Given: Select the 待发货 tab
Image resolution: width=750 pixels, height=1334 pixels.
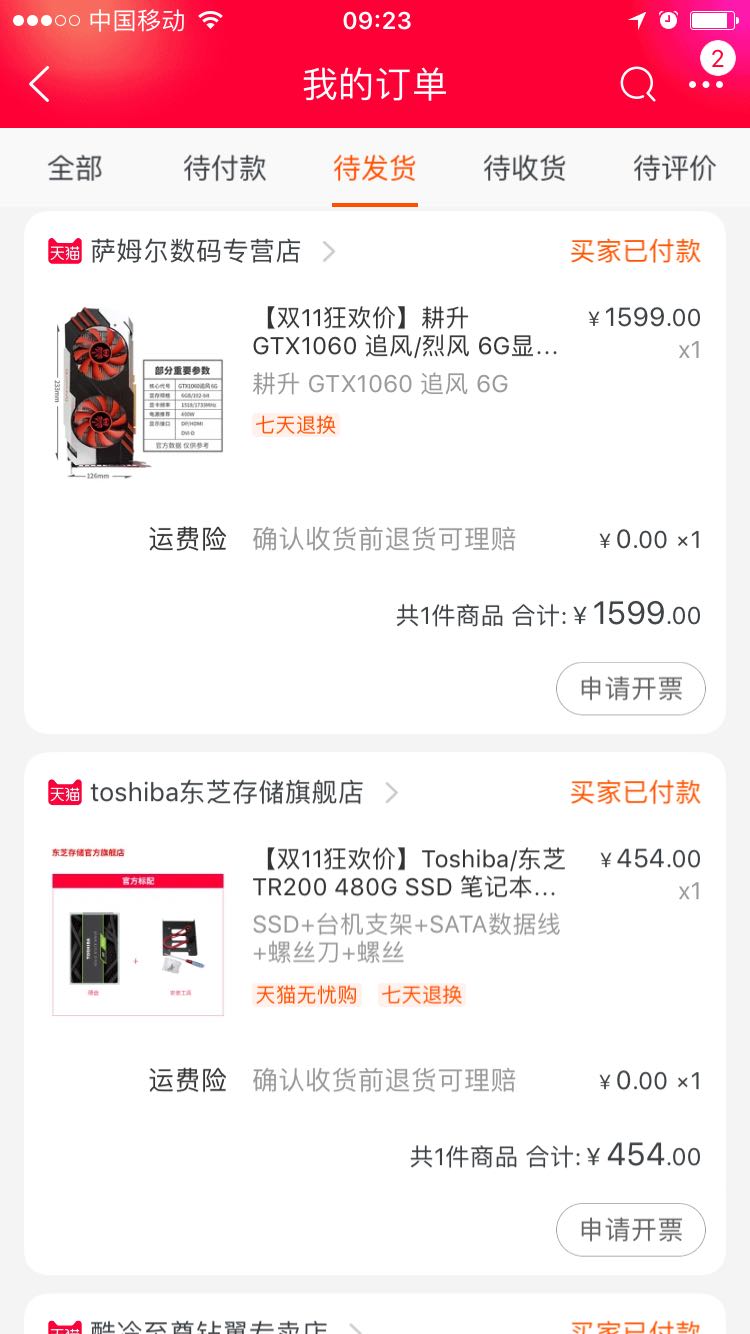Looking at the screenshot, I should click(375, 168).
